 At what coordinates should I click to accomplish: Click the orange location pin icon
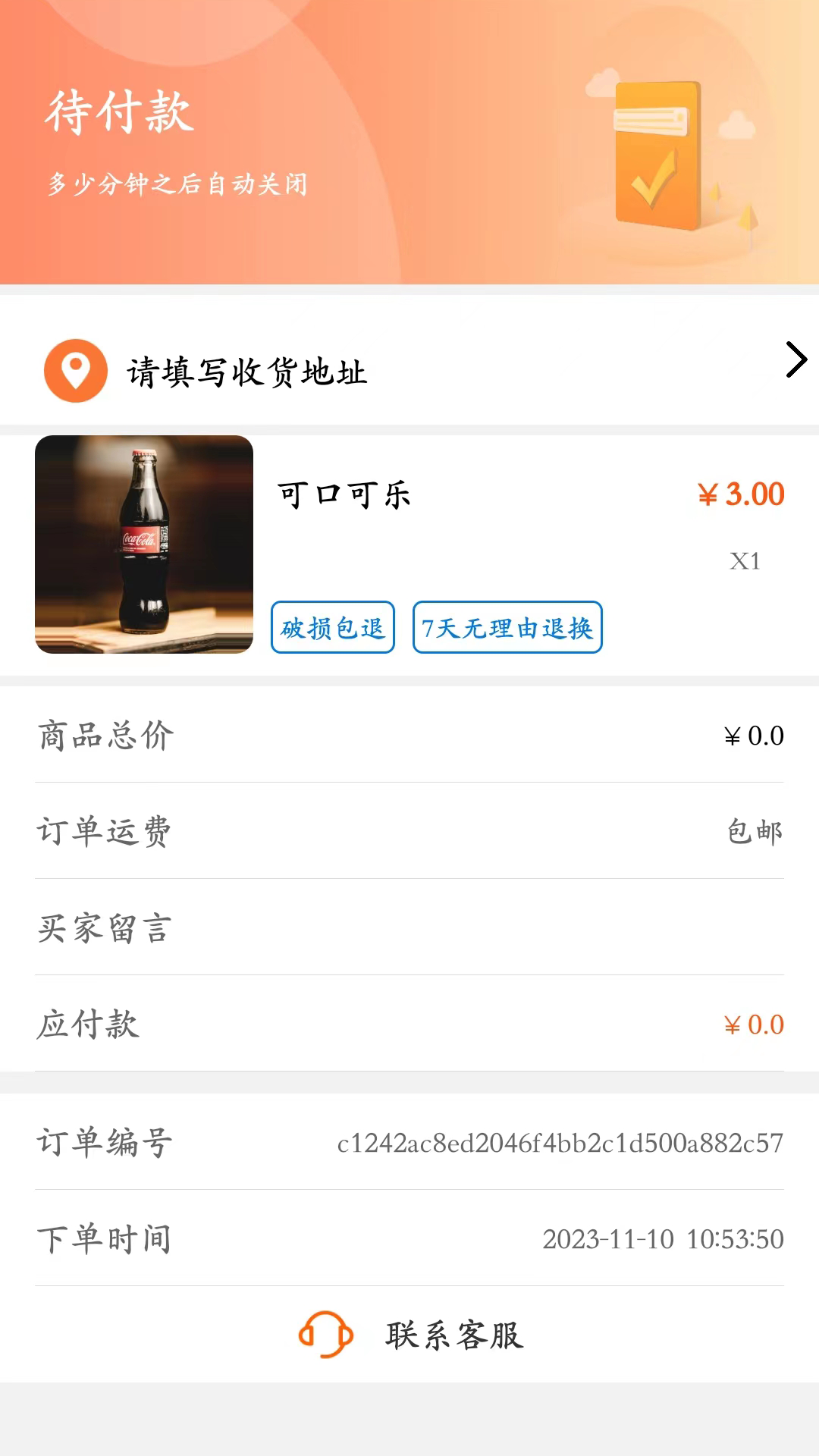tap(76, 372)
